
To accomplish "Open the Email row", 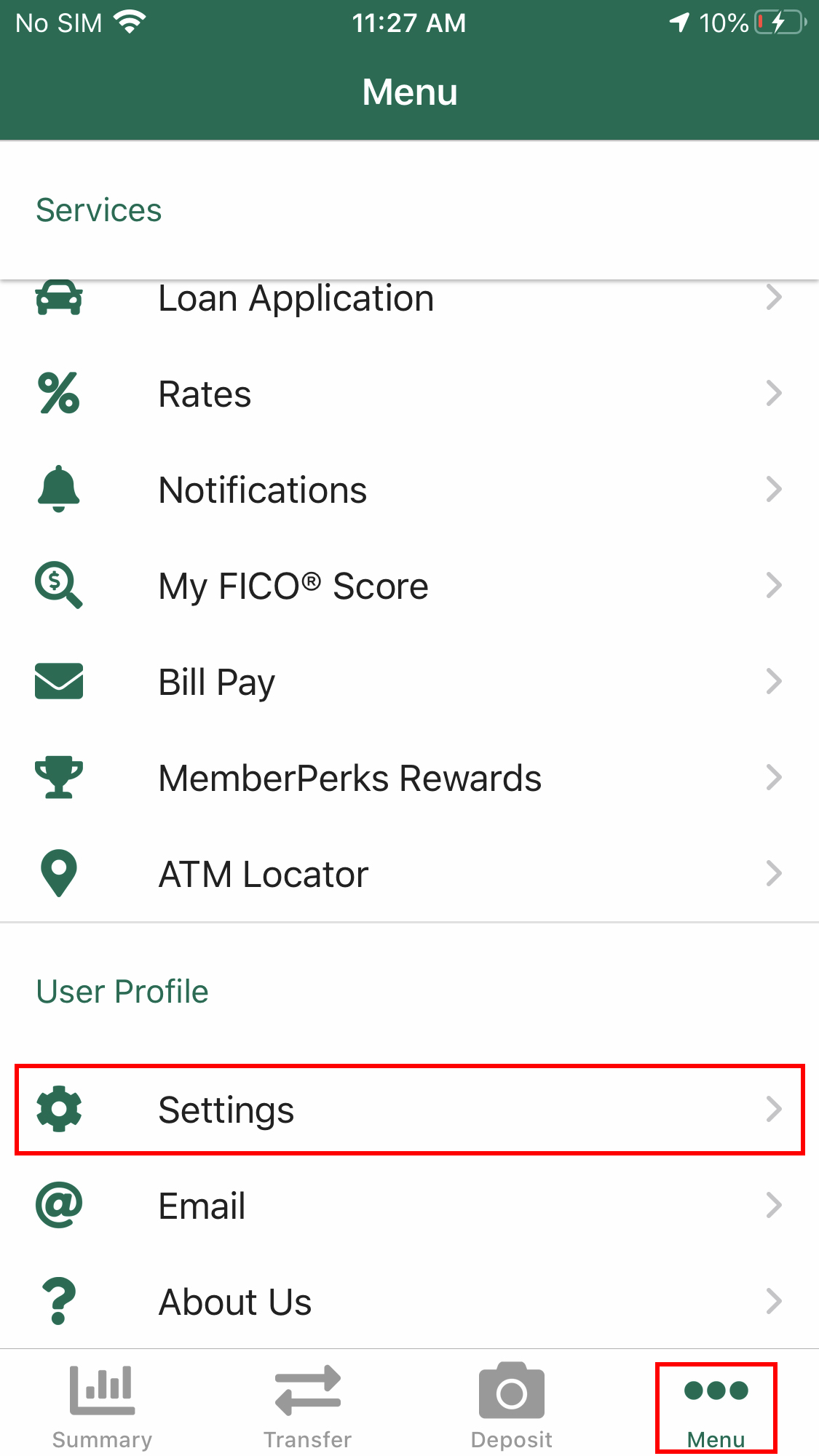I will click(409, 1206).
